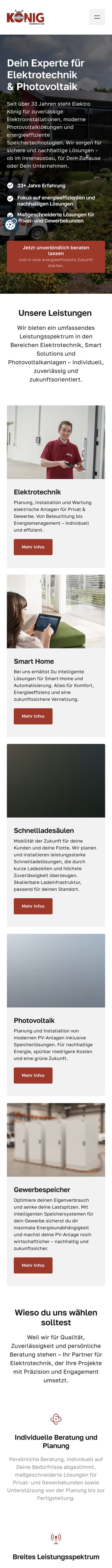
Task: Tap Jetzt unverbindlich beraten lassen button
Action: coord(56,256)
